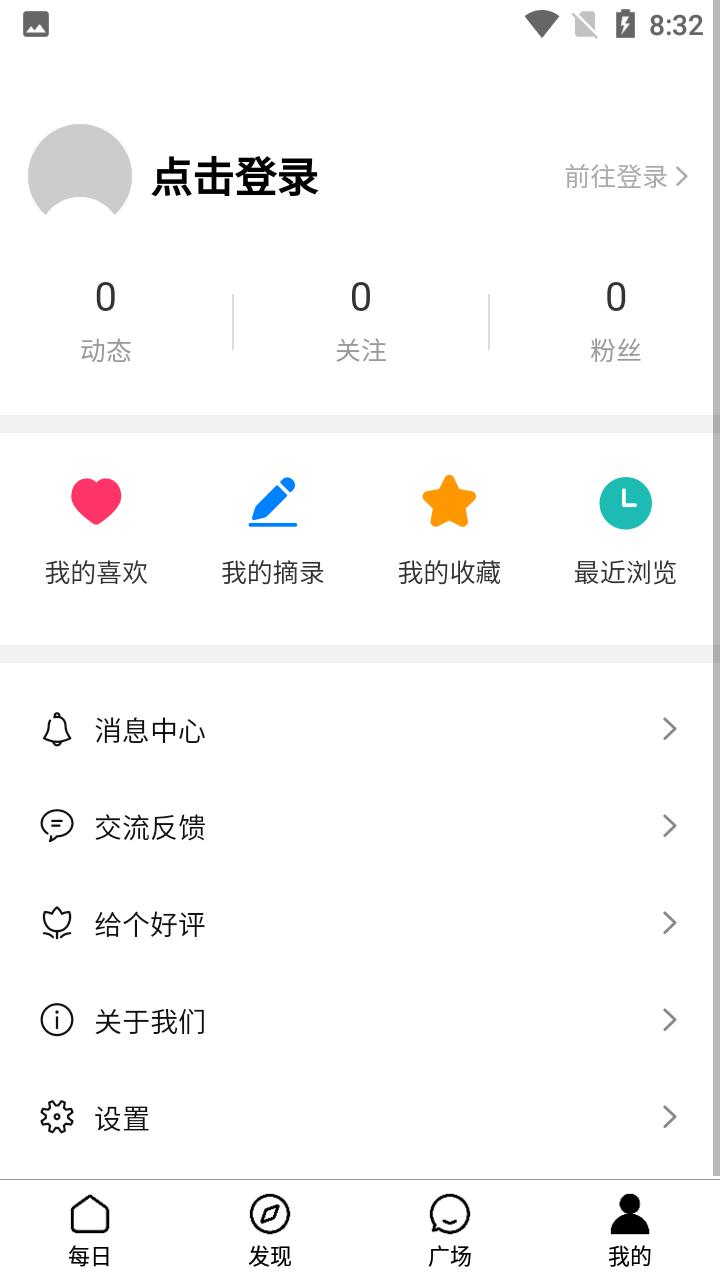Go to the 广场 square tab
Image resolution: width=720 pixels, height=1280 pixels.
coord(450,1230)
